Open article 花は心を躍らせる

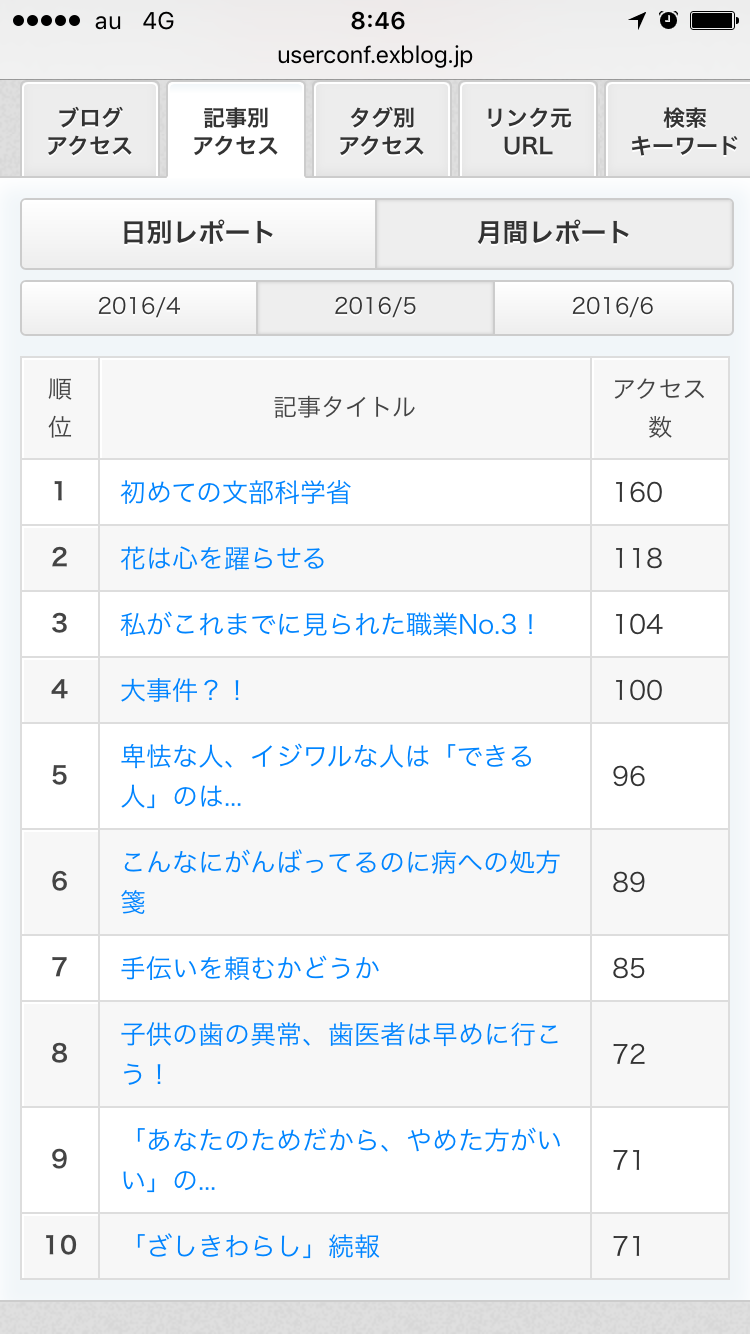223,558
